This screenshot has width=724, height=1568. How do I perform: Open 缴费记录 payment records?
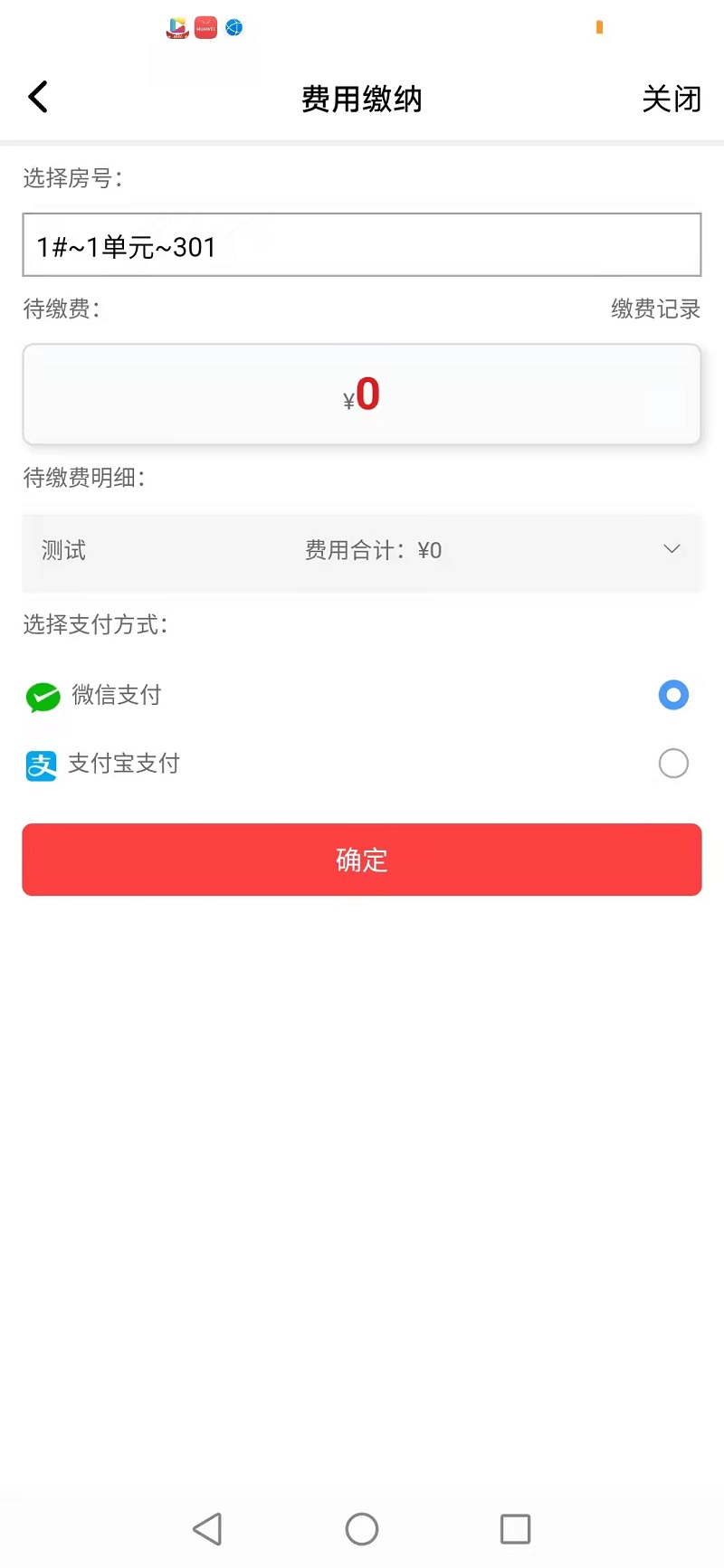(655, 309)
